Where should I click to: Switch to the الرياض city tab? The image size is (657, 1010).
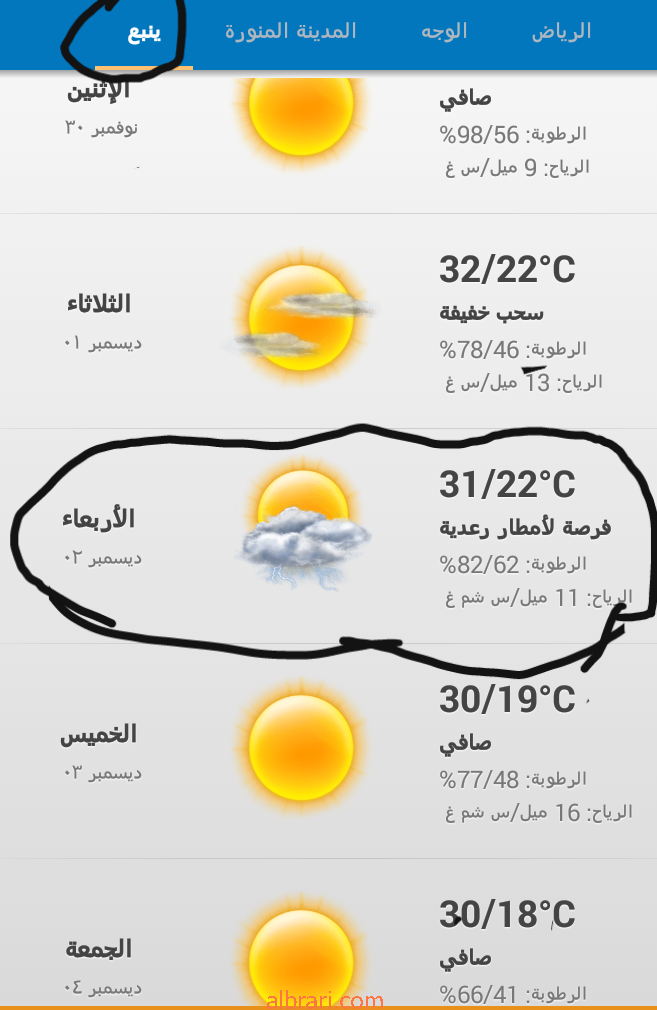[x=561, y=32]
